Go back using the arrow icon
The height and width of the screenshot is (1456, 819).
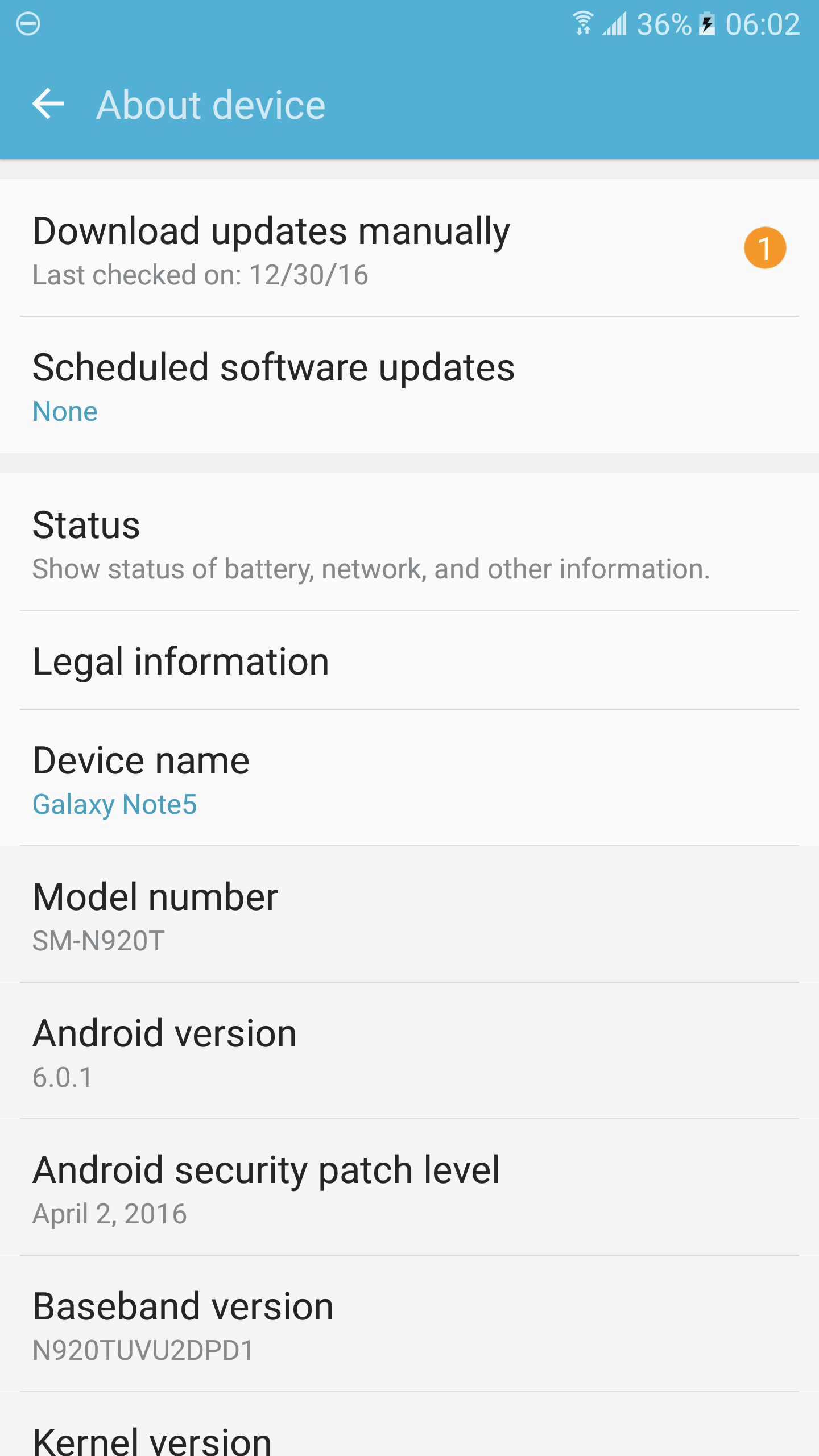pos(48,105)
